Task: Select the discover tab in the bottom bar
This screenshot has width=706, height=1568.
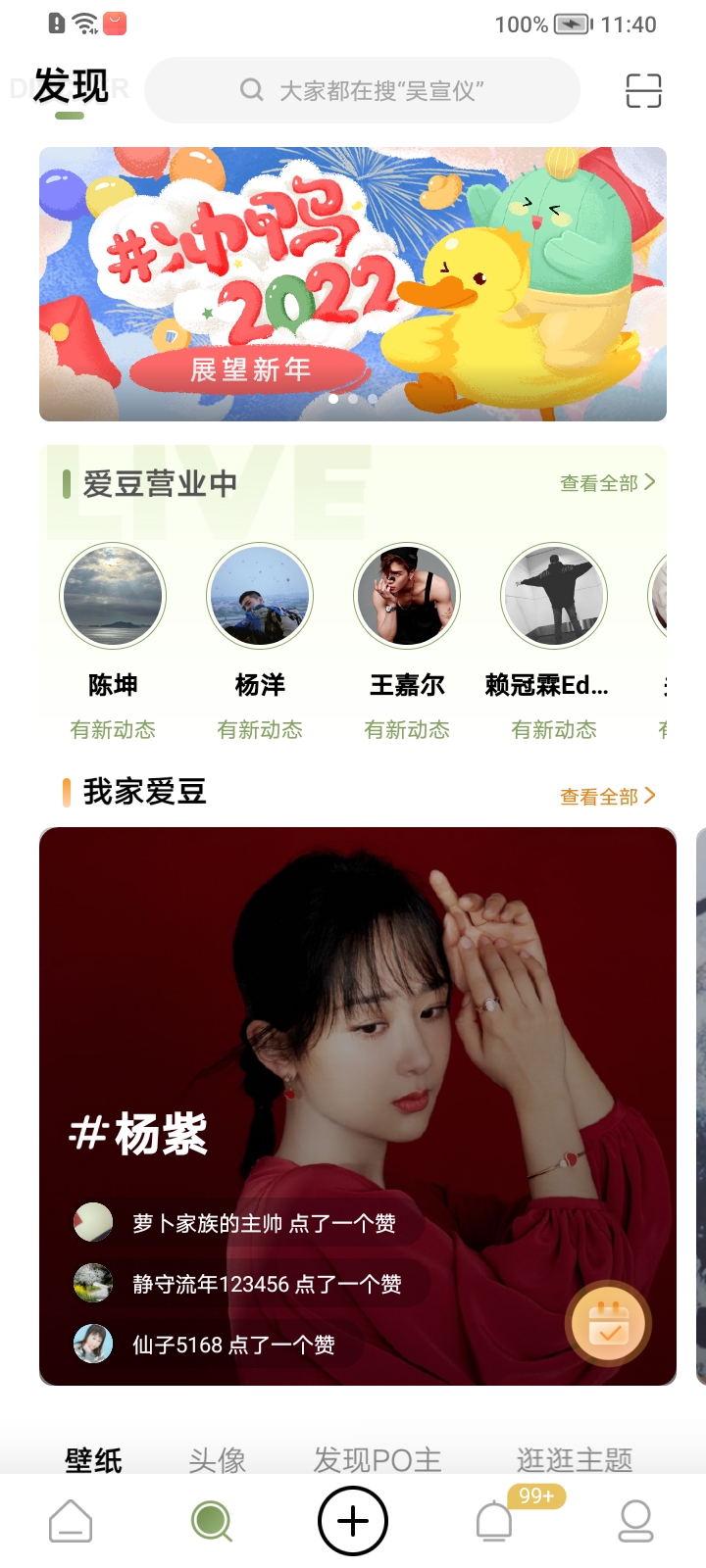Action: coord(212,1522)
